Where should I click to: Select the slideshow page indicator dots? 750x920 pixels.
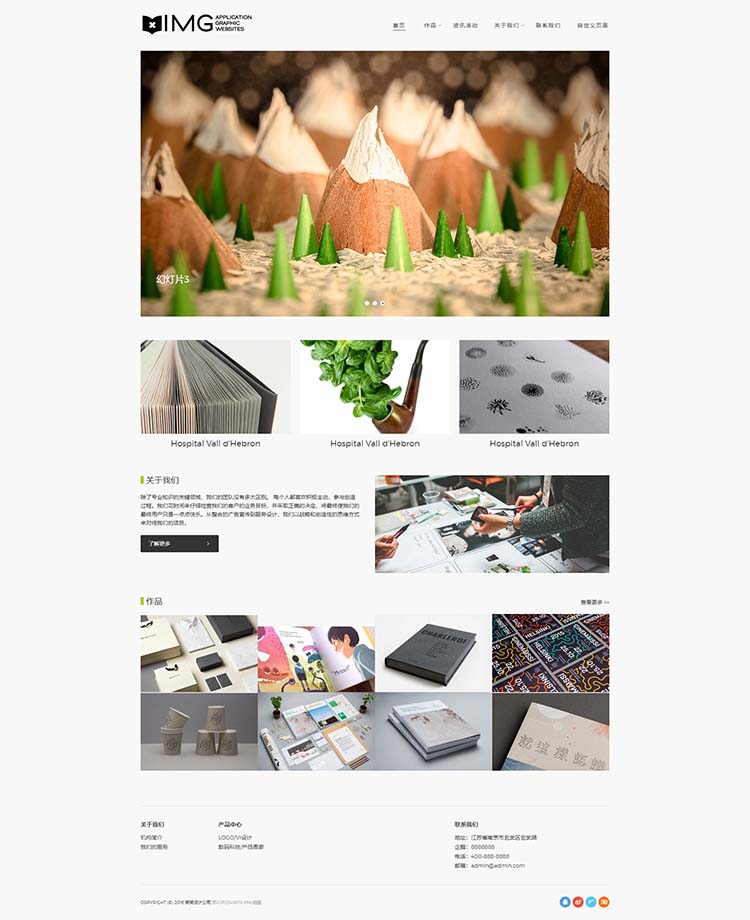point(374,303)
